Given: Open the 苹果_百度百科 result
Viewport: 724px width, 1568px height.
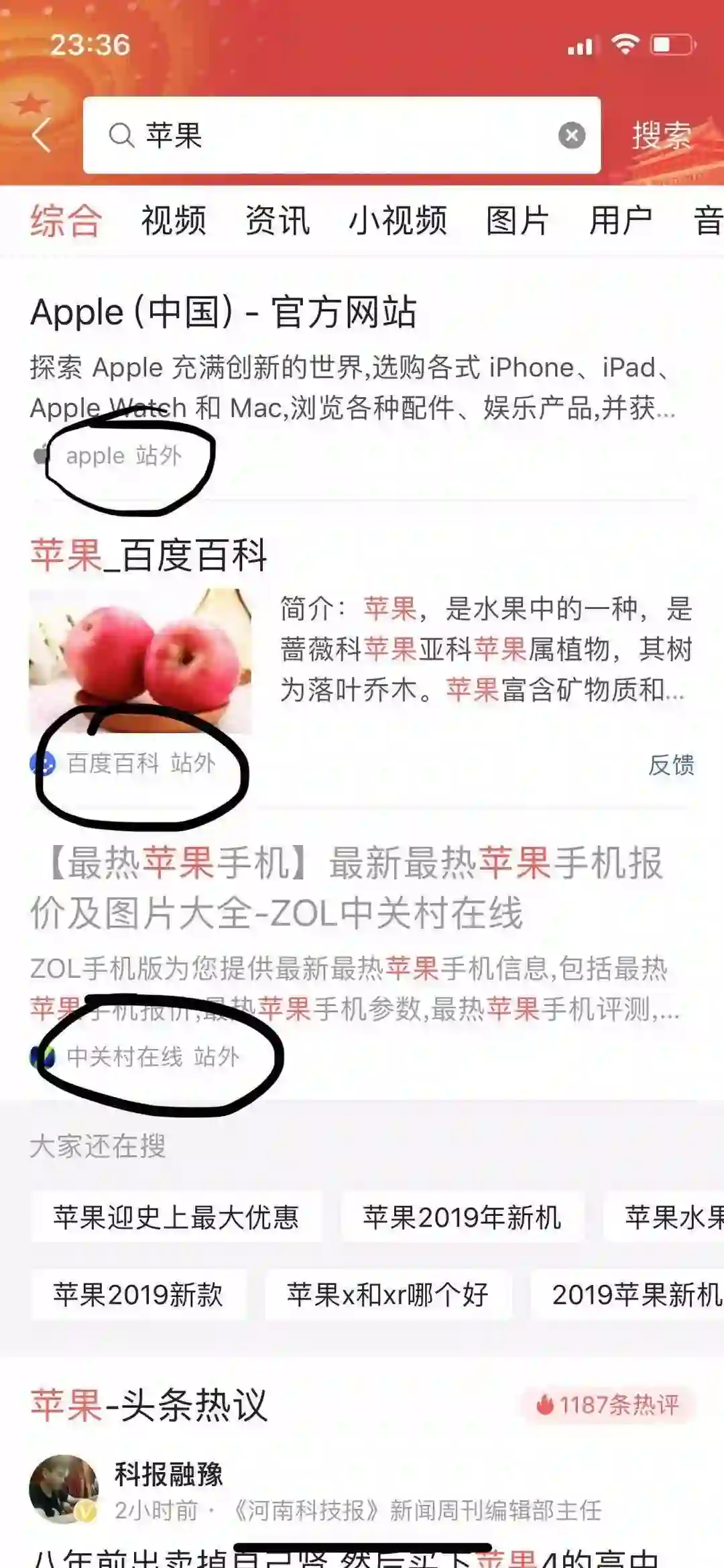Looking at the screenshot, I should coord(149,555).
